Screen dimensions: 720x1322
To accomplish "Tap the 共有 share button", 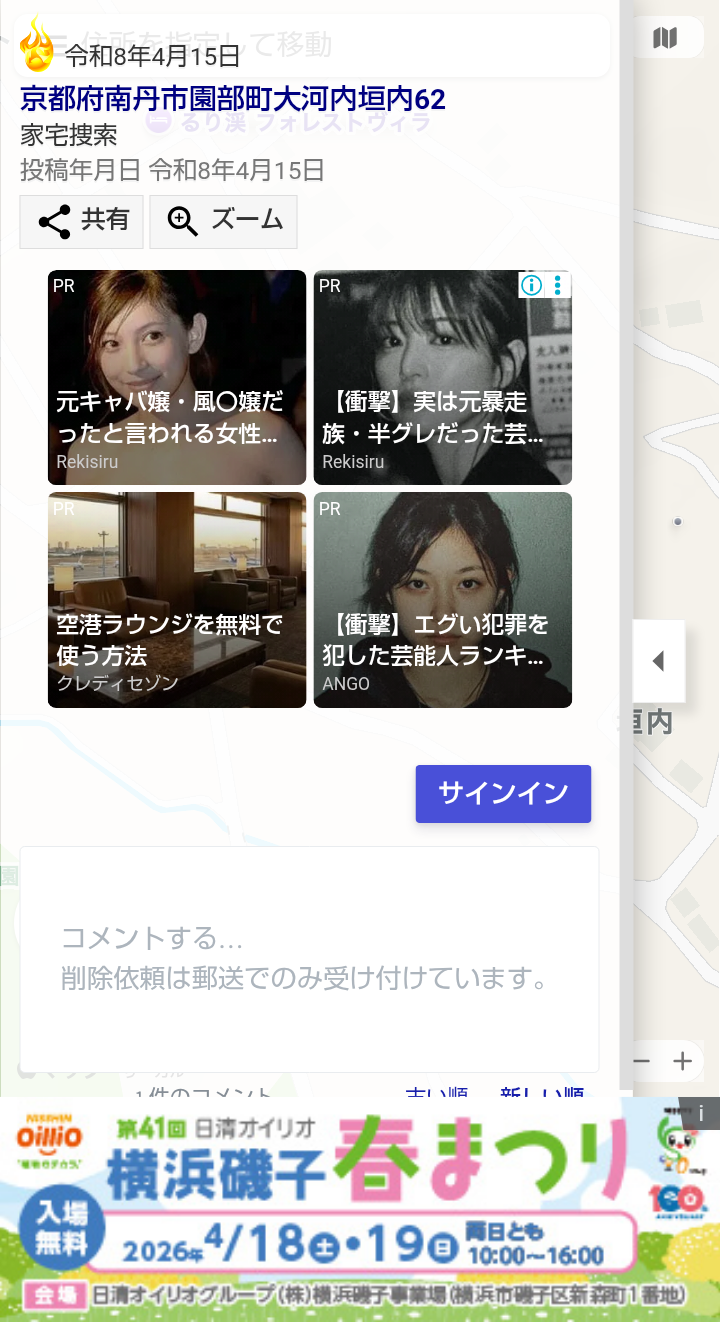I will point(82,221).
